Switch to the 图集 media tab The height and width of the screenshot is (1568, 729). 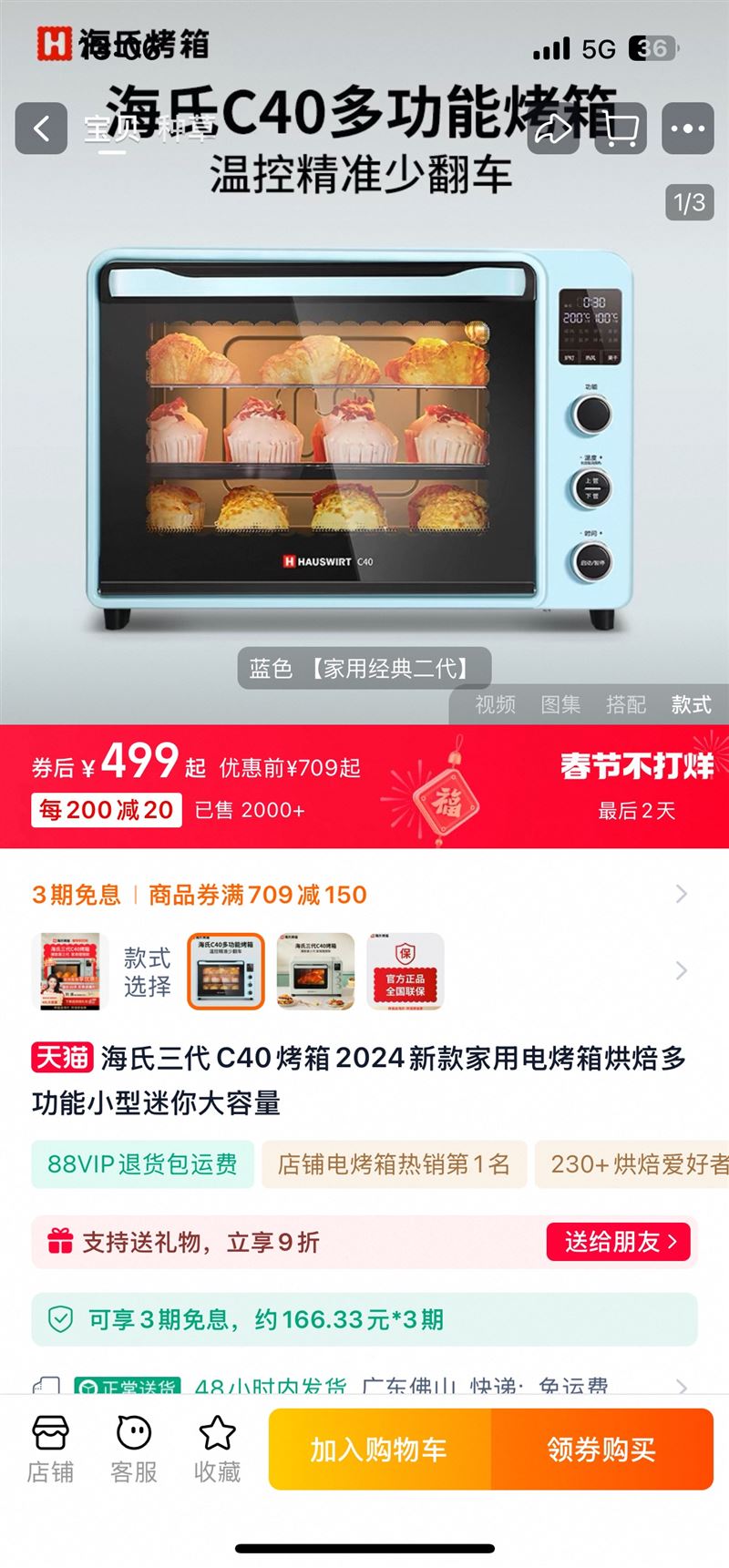pyautogui.click(x=560, y=704)
